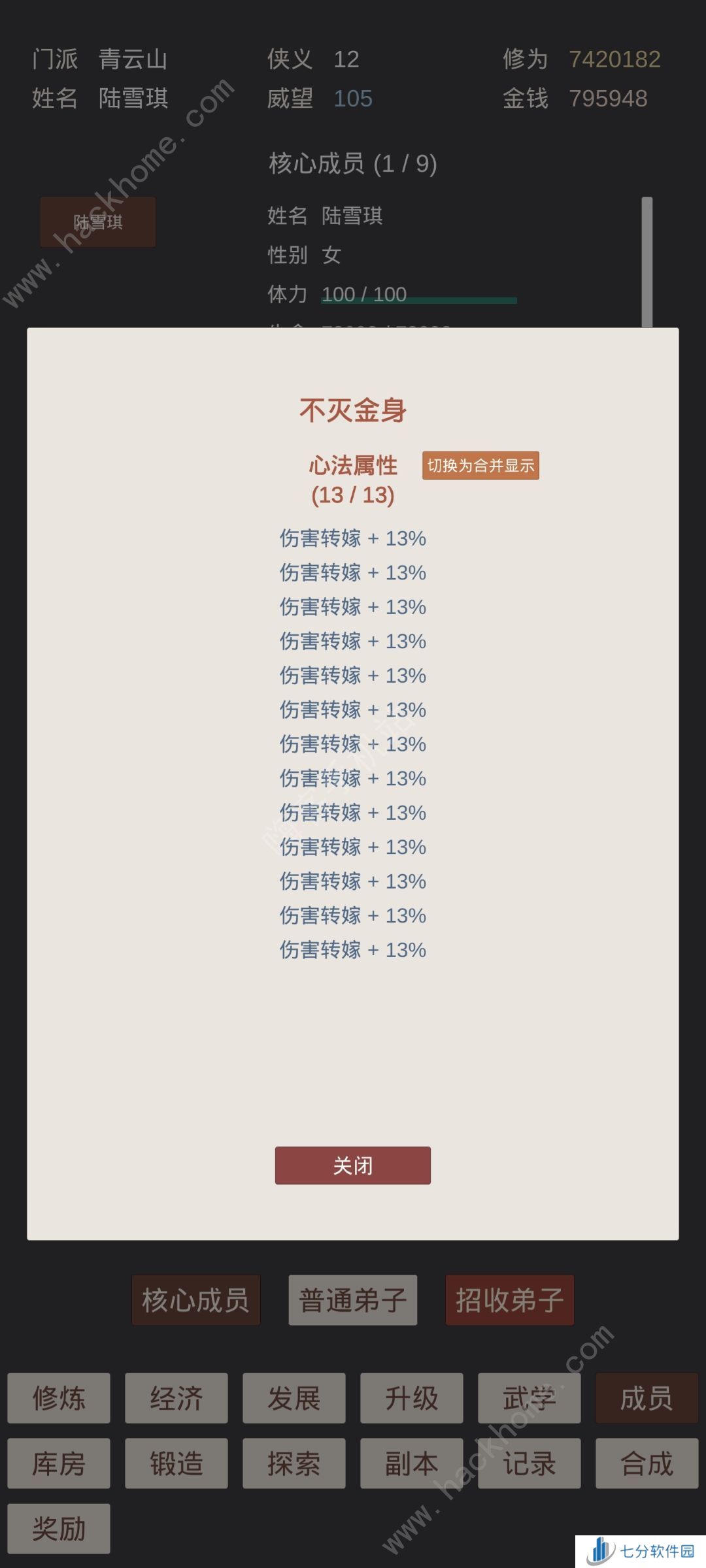Open the 发展 development panel
The height and width of the screenshot is (1568, 706).
tap(294, 1399)
